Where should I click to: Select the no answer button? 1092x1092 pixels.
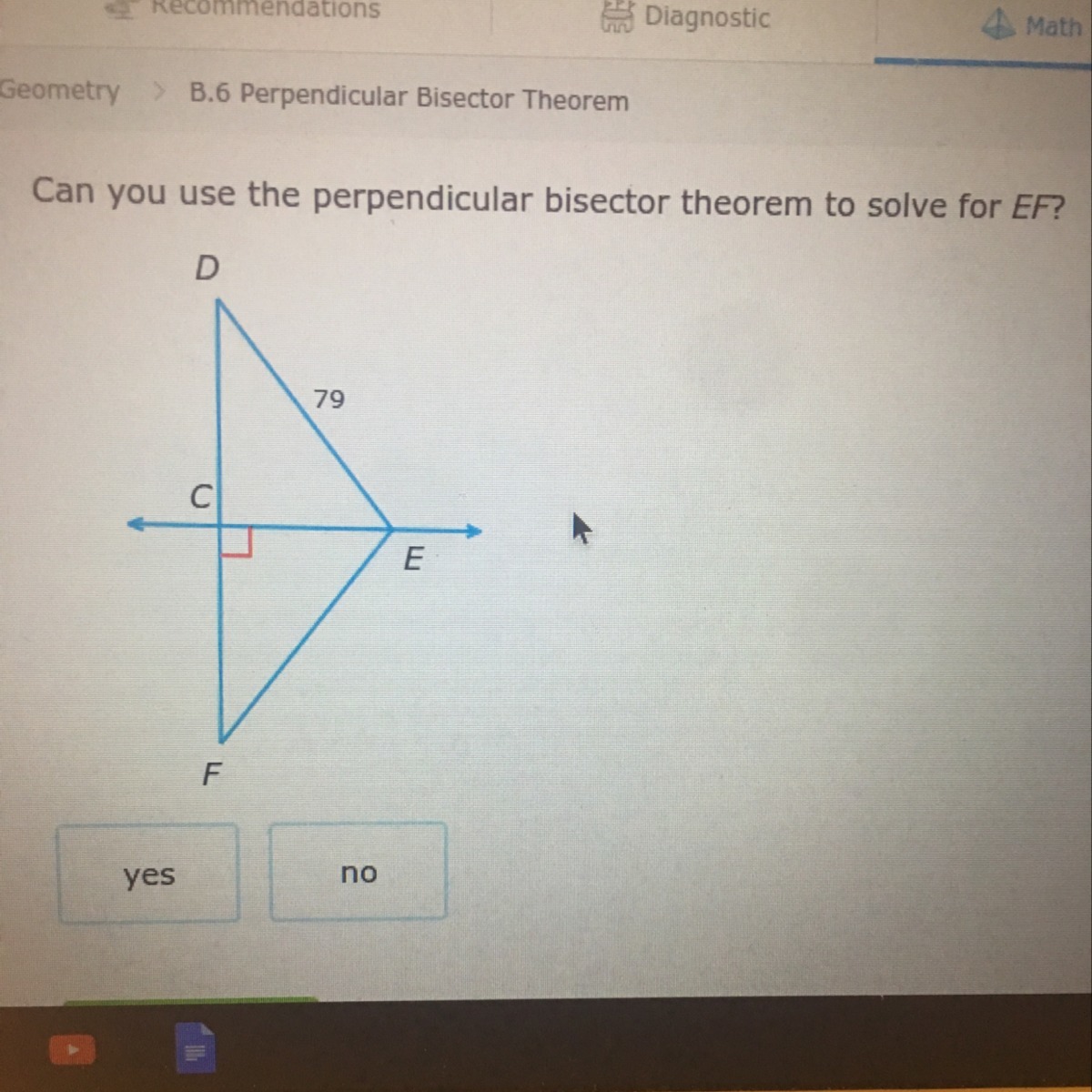(x=358, y=872)
